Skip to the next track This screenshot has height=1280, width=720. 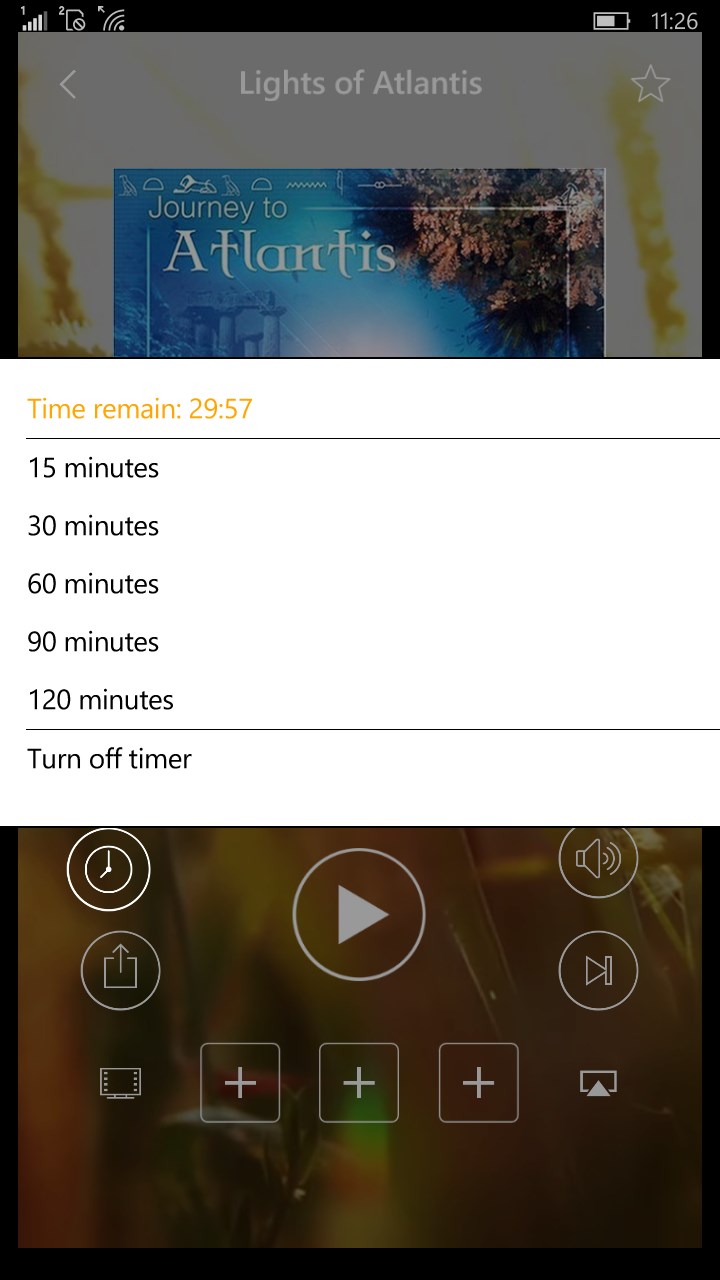[x=598, y=970]
